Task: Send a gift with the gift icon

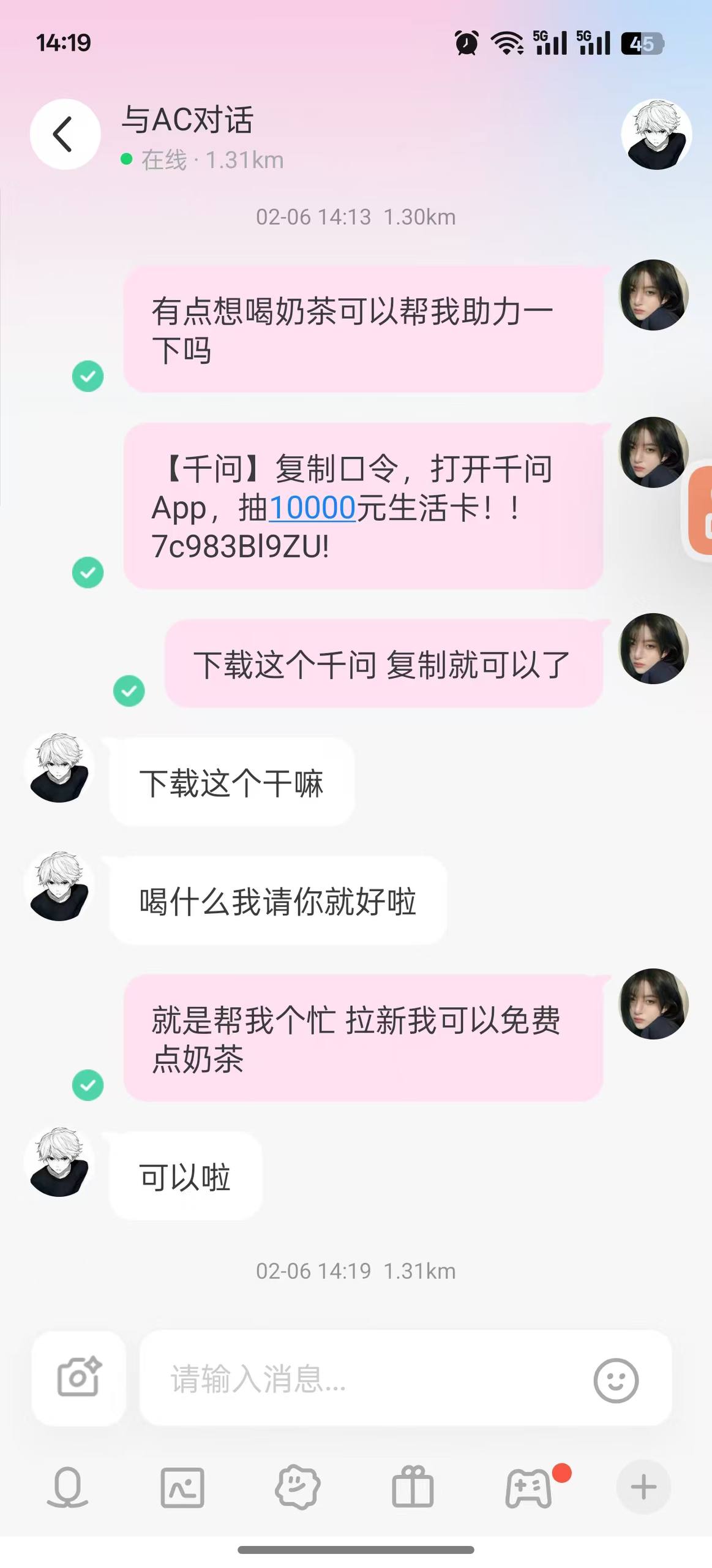Action: (x=413, y=1487)
